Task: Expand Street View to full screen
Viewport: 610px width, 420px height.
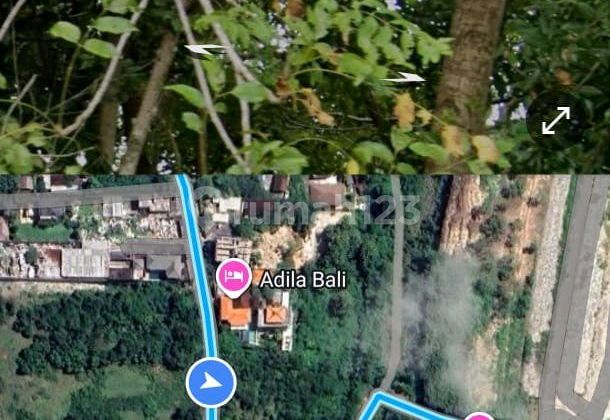Action: click(556, 121)
